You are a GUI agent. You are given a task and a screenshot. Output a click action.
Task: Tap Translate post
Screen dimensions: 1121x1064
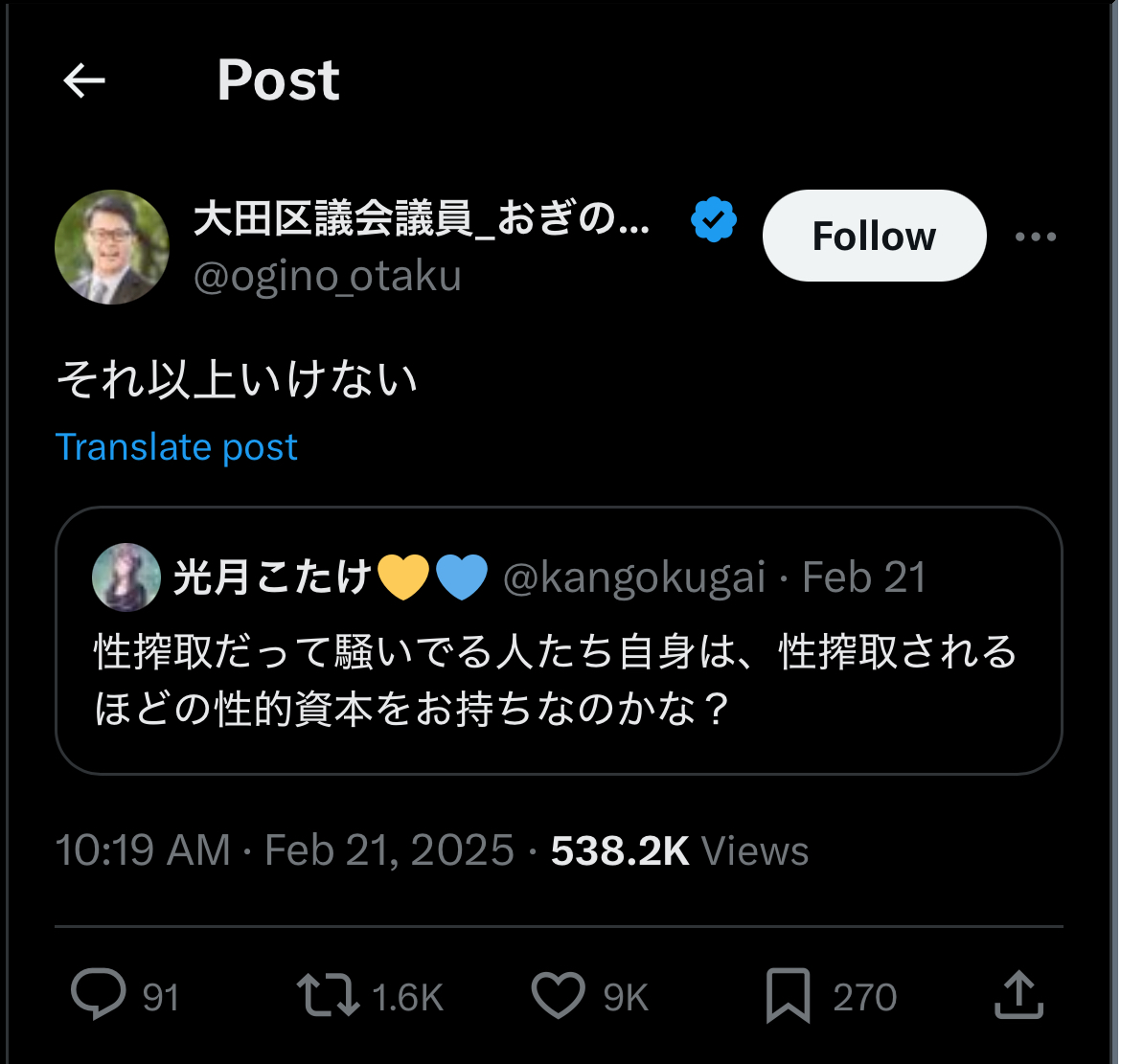[x=176, y=447]
